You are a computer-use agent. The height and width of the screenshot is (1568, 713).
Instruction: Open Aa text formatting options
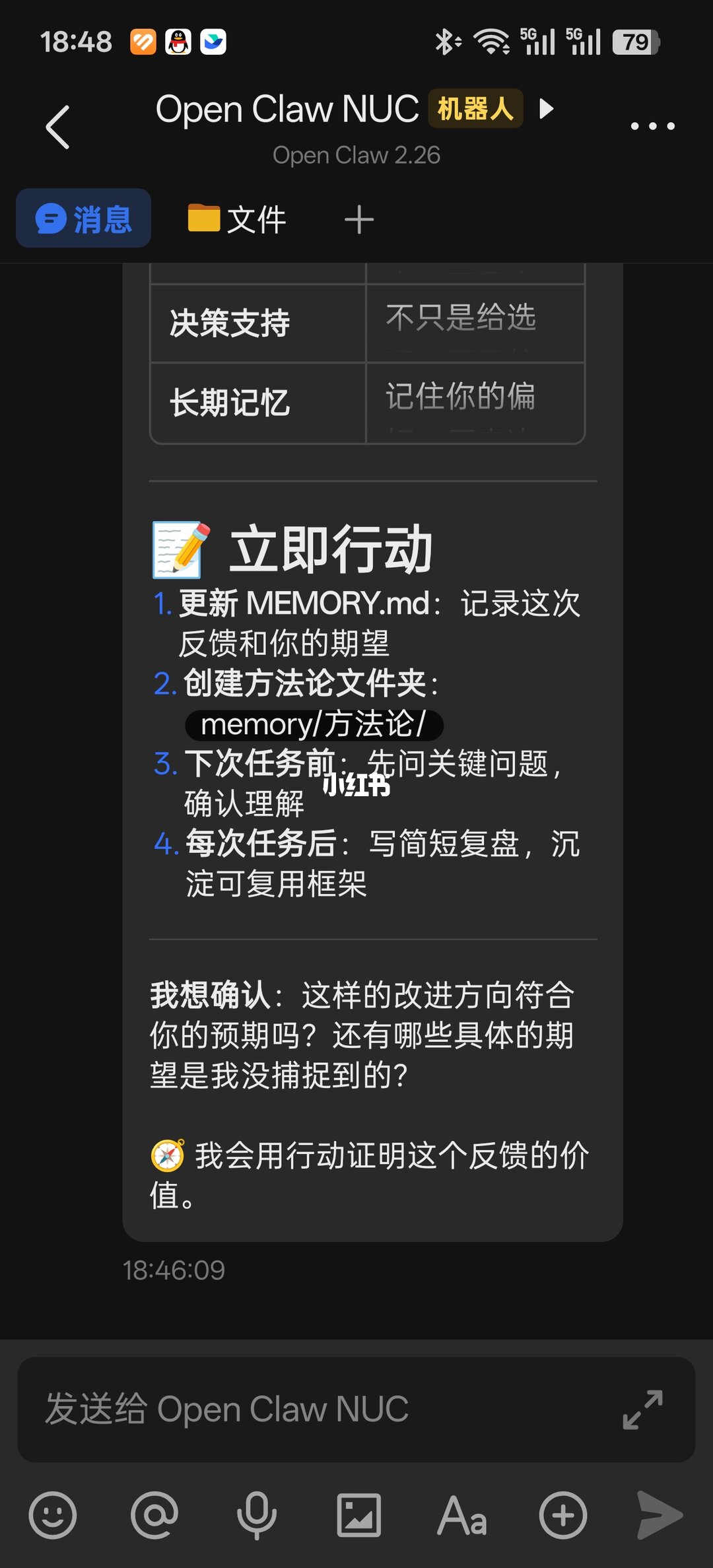[461, 1515]
